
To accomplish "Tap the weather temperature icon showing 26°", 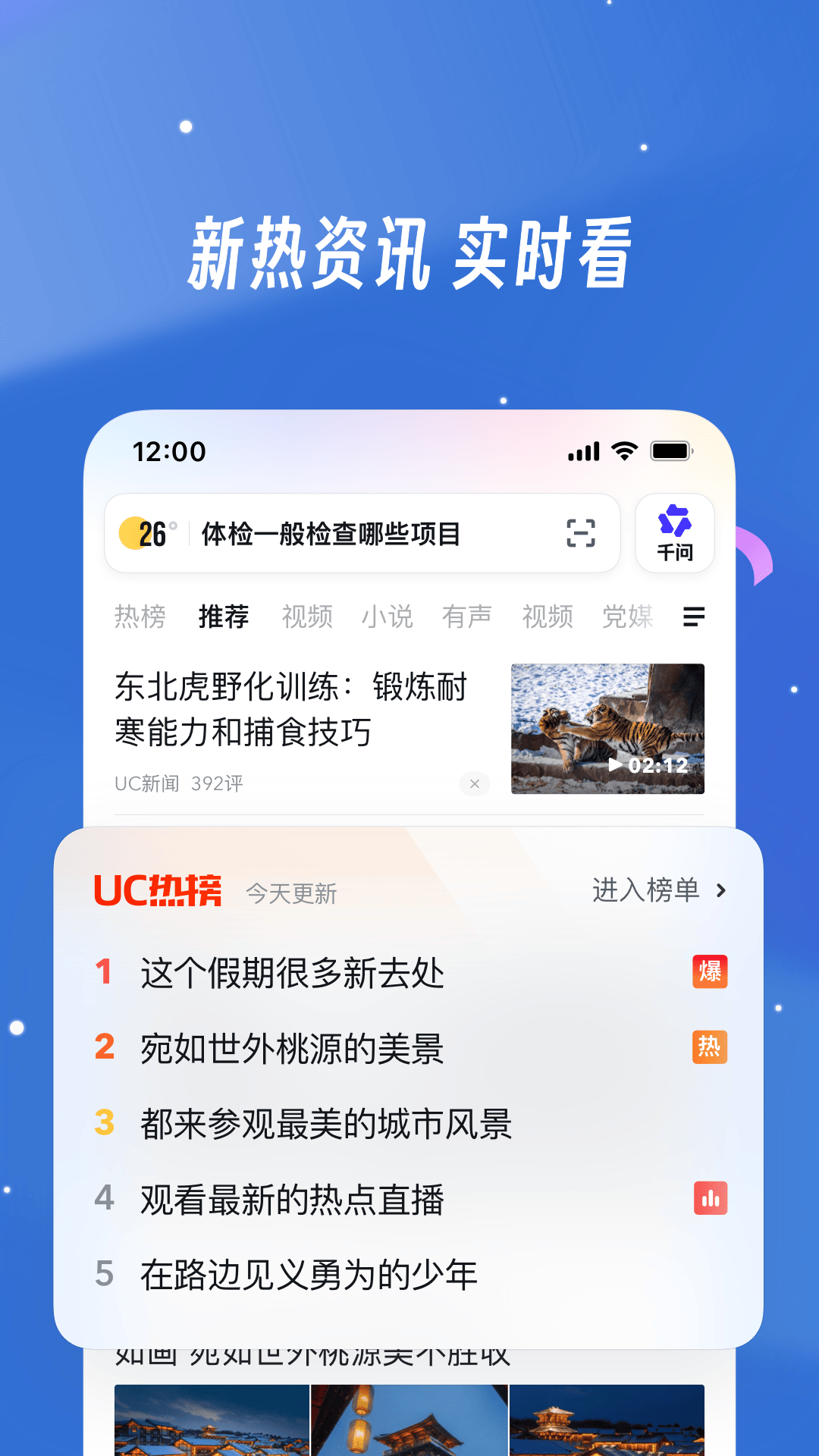I will [149, 532].
